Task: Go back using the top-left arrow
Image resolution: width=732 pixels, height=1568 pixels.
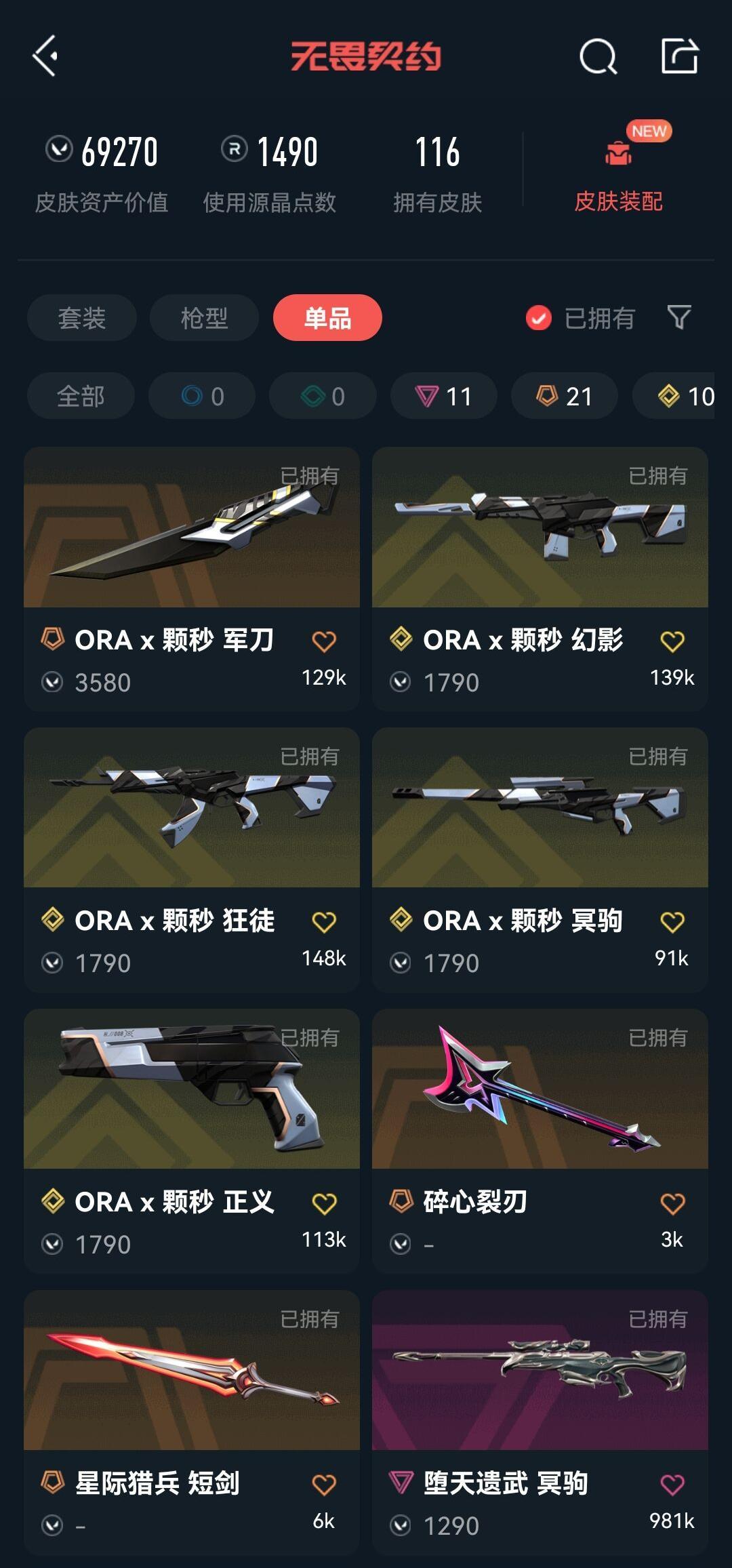Action: click(x=45, y=56)
